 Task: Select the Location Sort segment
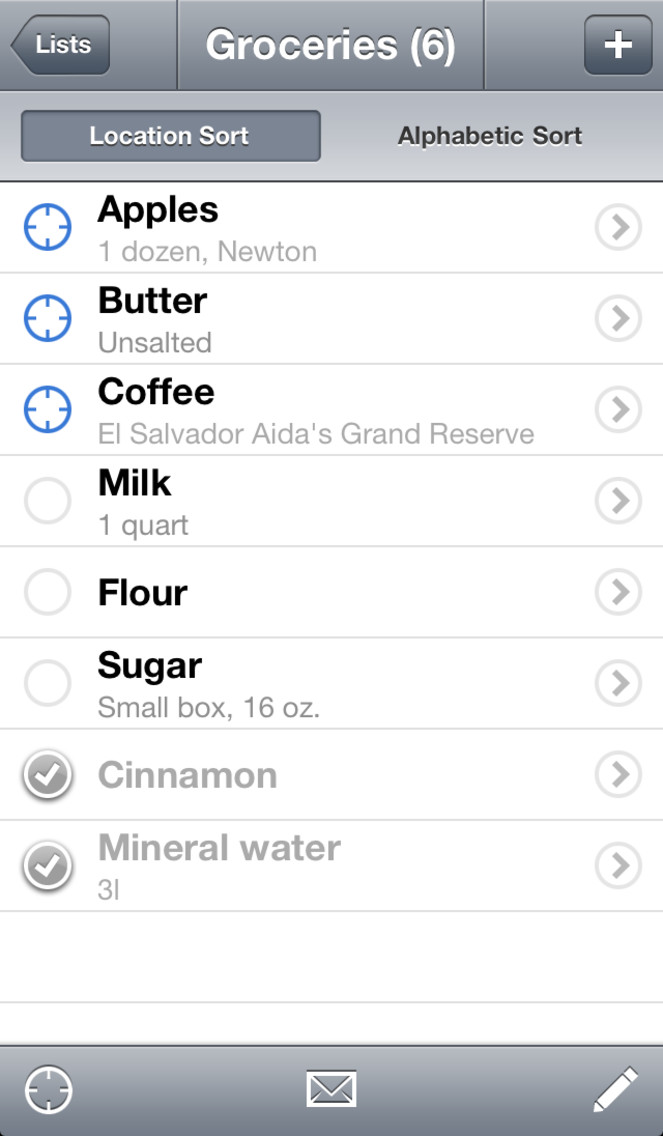pos(170,135)
